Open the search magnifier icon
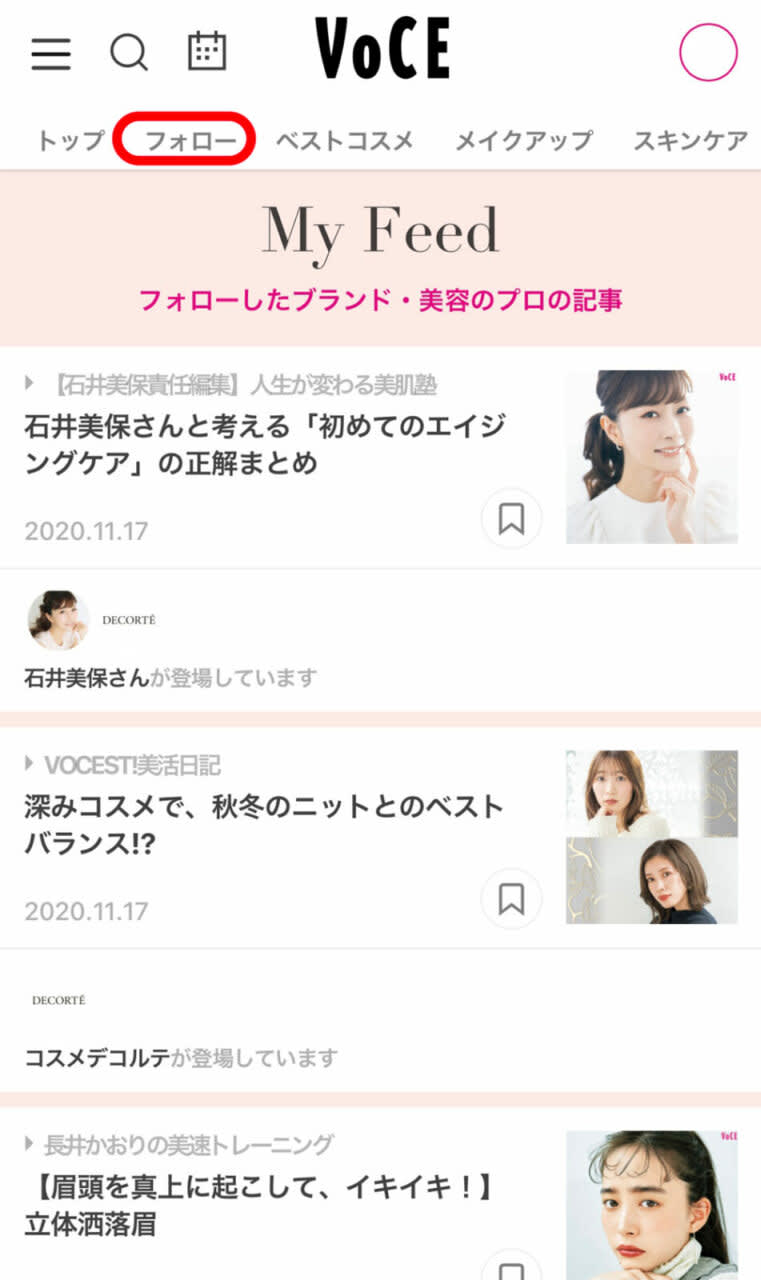761x1280 pixels. [129, 52]
